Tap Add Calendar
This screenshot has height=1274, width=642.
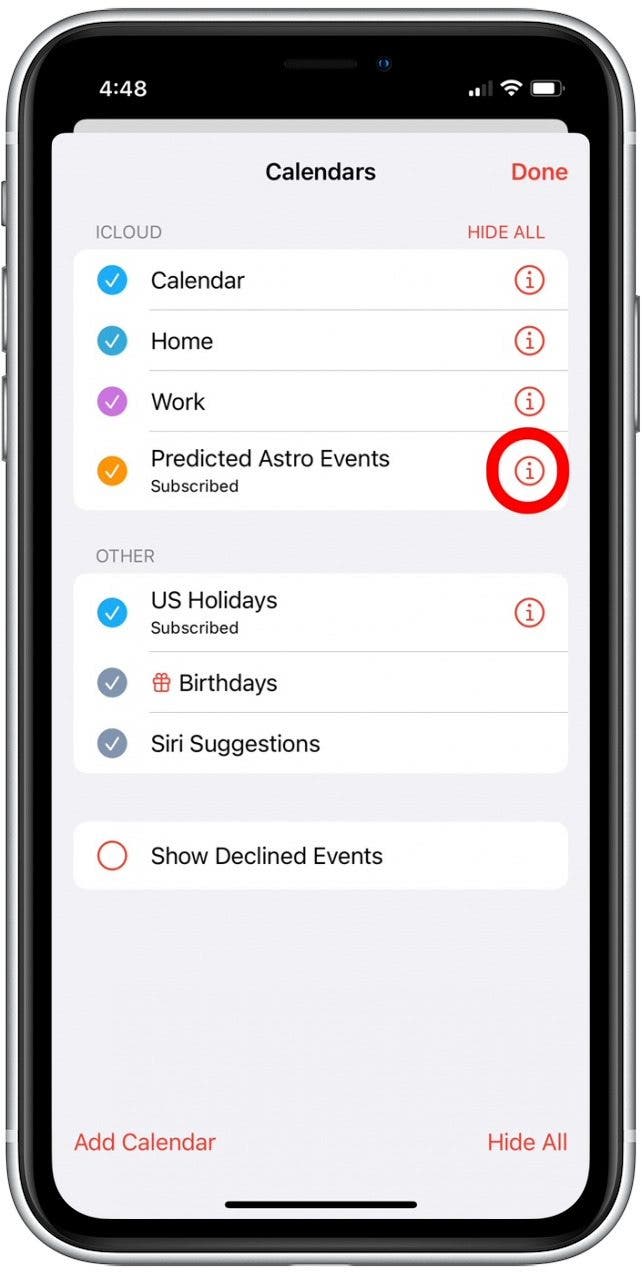tap(145, 1142)
